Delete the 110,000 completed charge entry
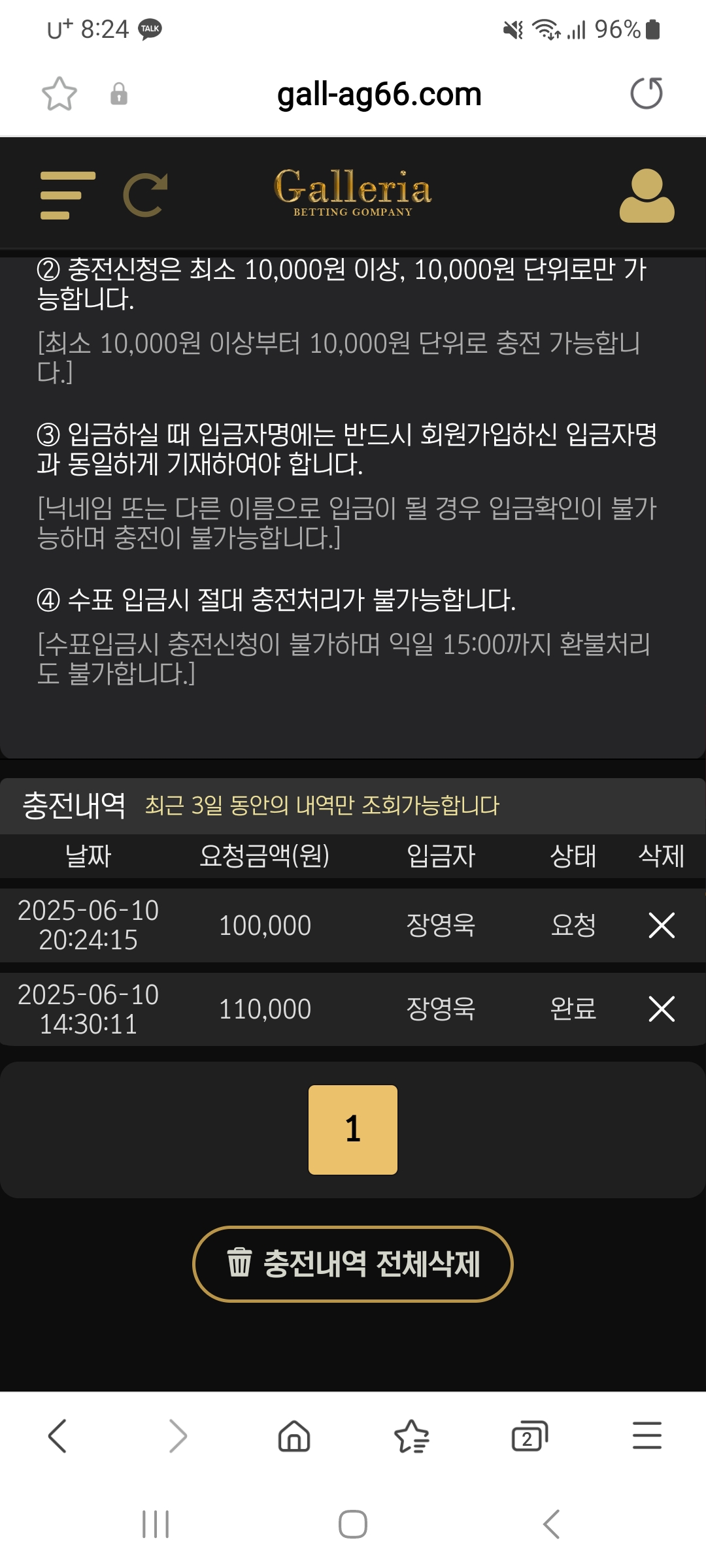 click(661, 1009)
